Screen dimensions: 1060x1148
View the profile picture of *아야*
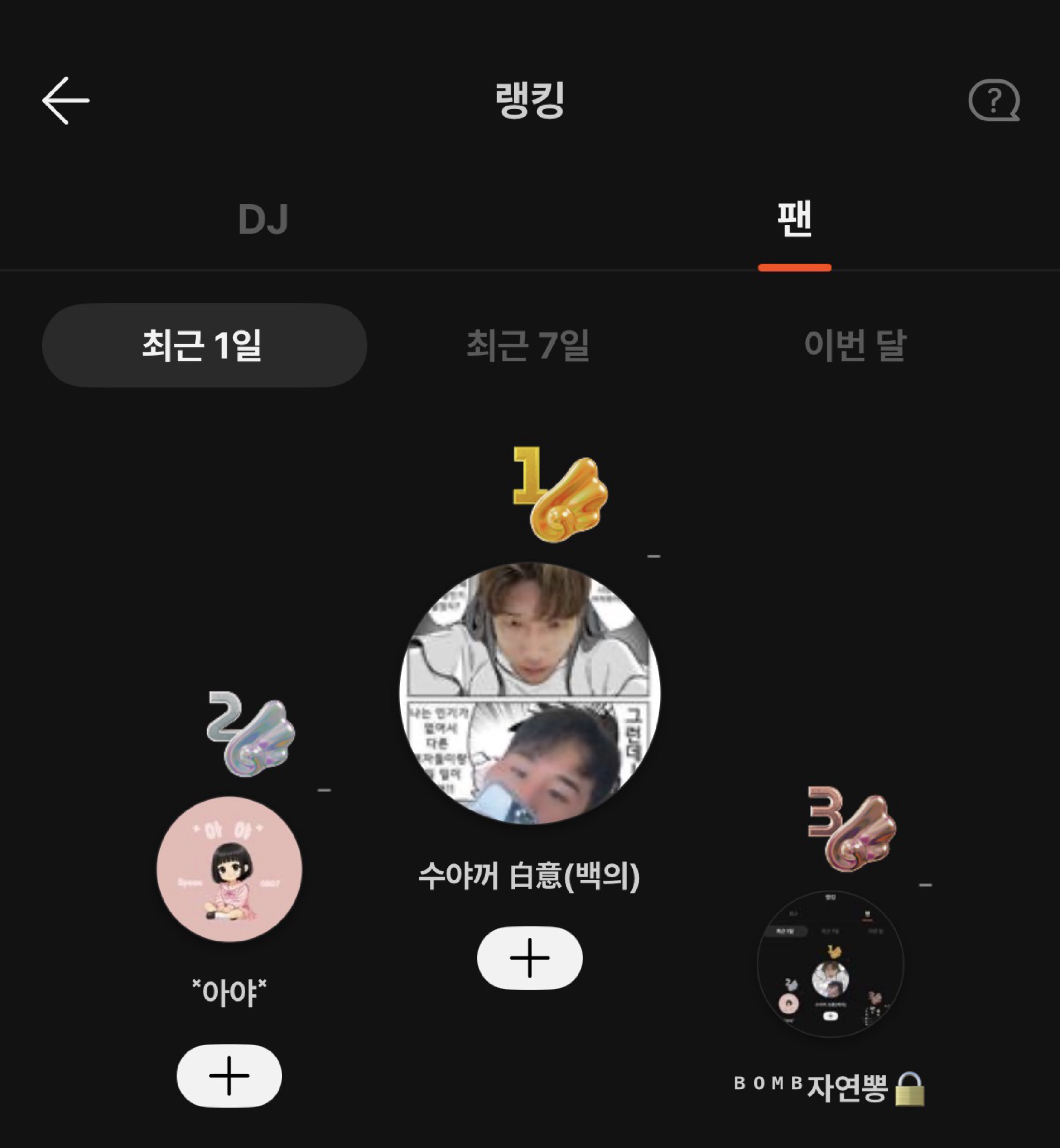click(230, 868)
